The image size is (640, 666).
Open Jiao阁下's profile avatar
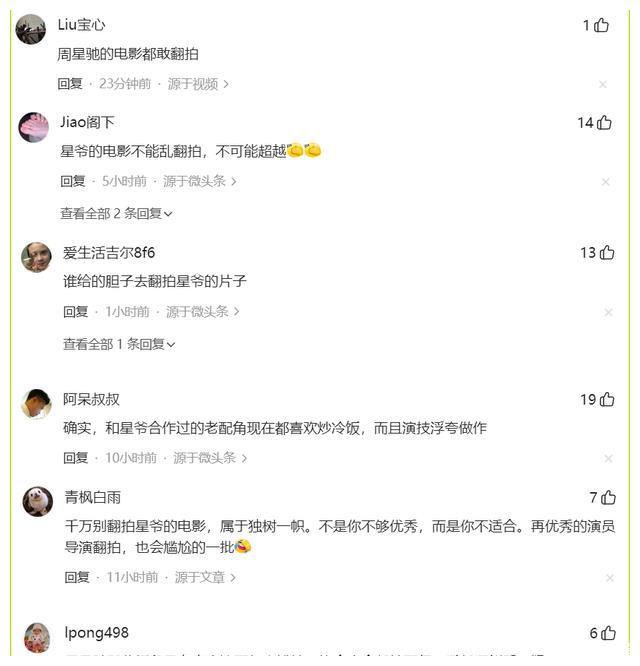click(33, 127)
